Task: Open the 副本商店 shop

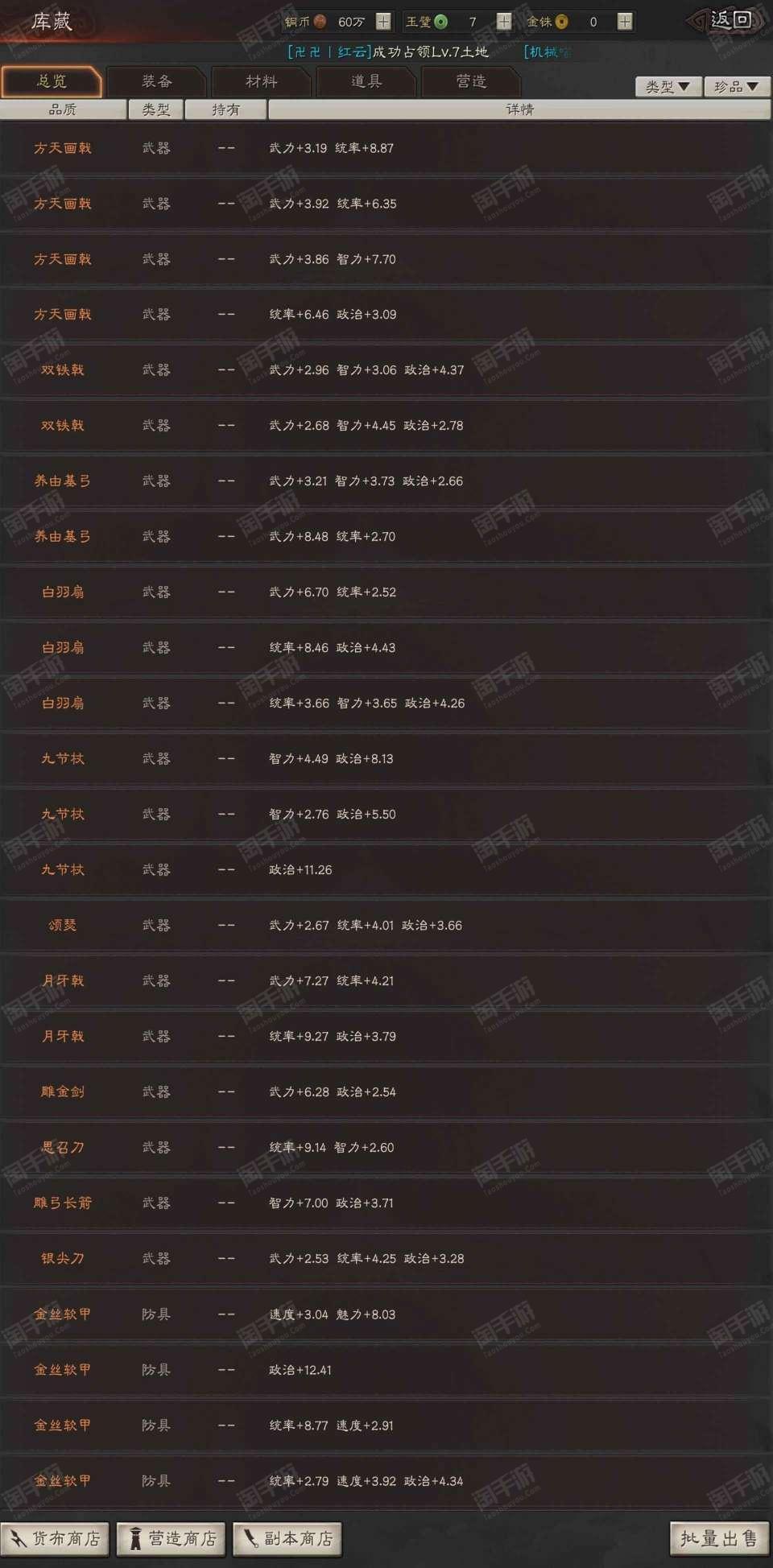Action: pyautogui.click(x=287, y=1538)
